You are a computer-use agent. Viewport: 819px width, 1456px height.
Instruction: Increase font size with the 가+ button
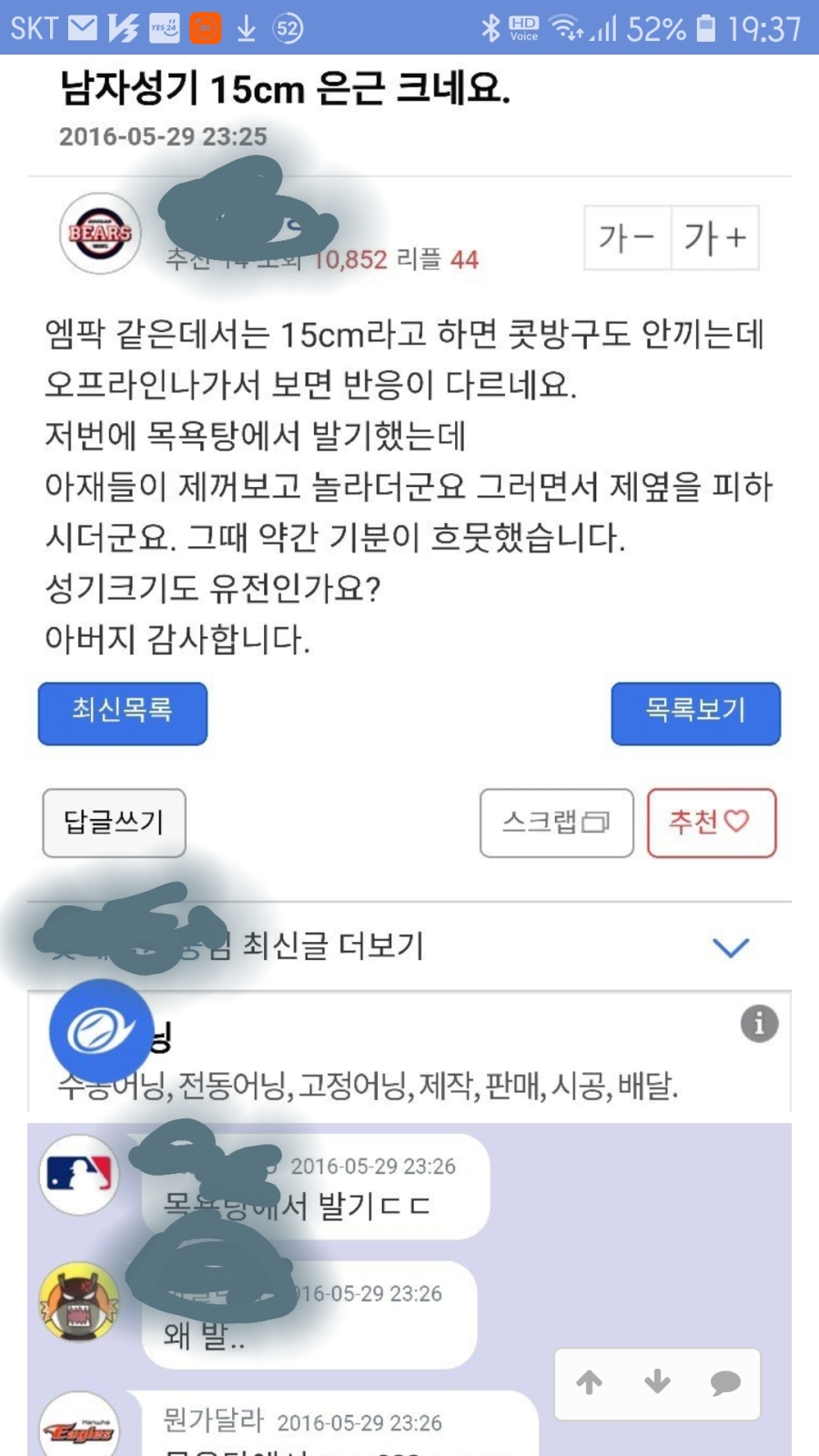[x=714, y=237]
